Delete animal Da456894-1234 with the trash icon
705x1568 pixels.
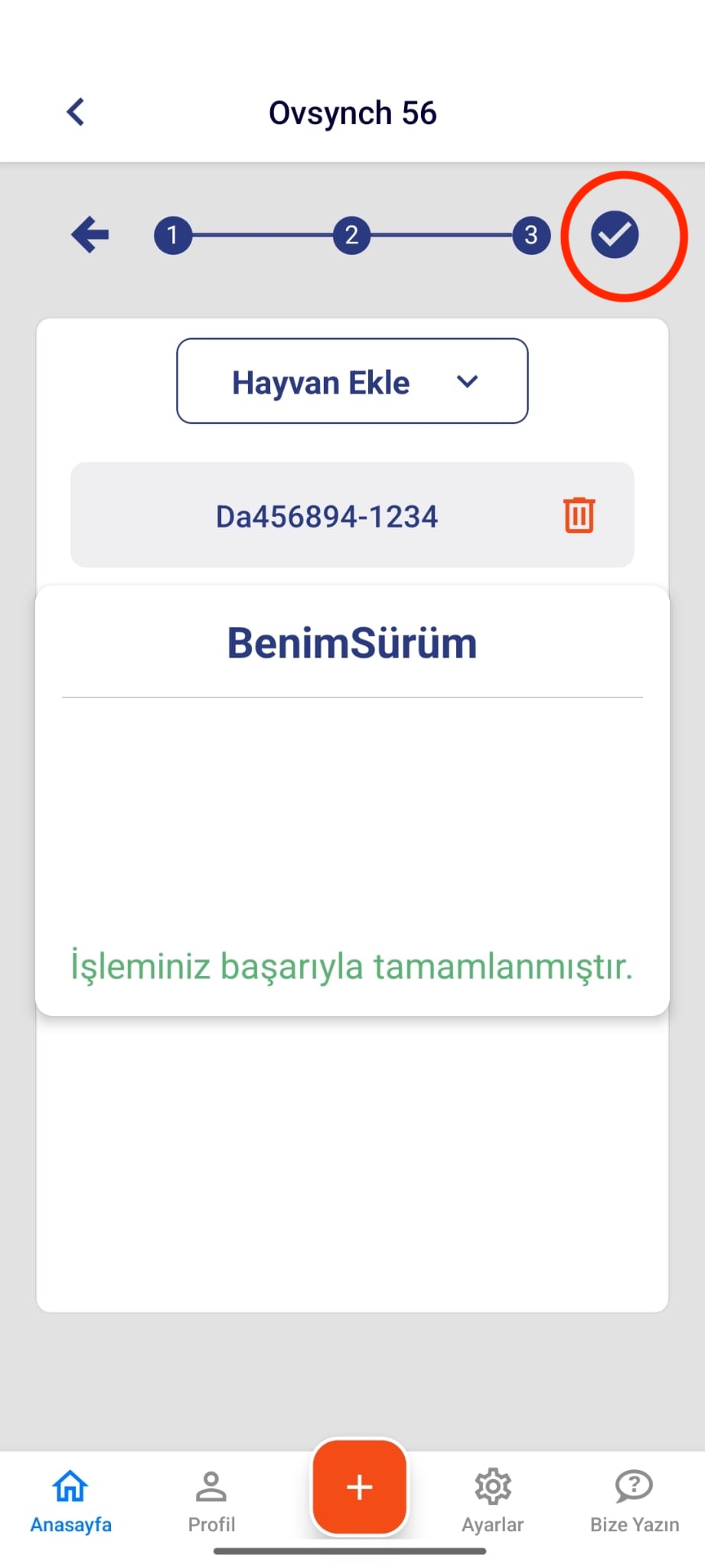click(x=579, y=515)
